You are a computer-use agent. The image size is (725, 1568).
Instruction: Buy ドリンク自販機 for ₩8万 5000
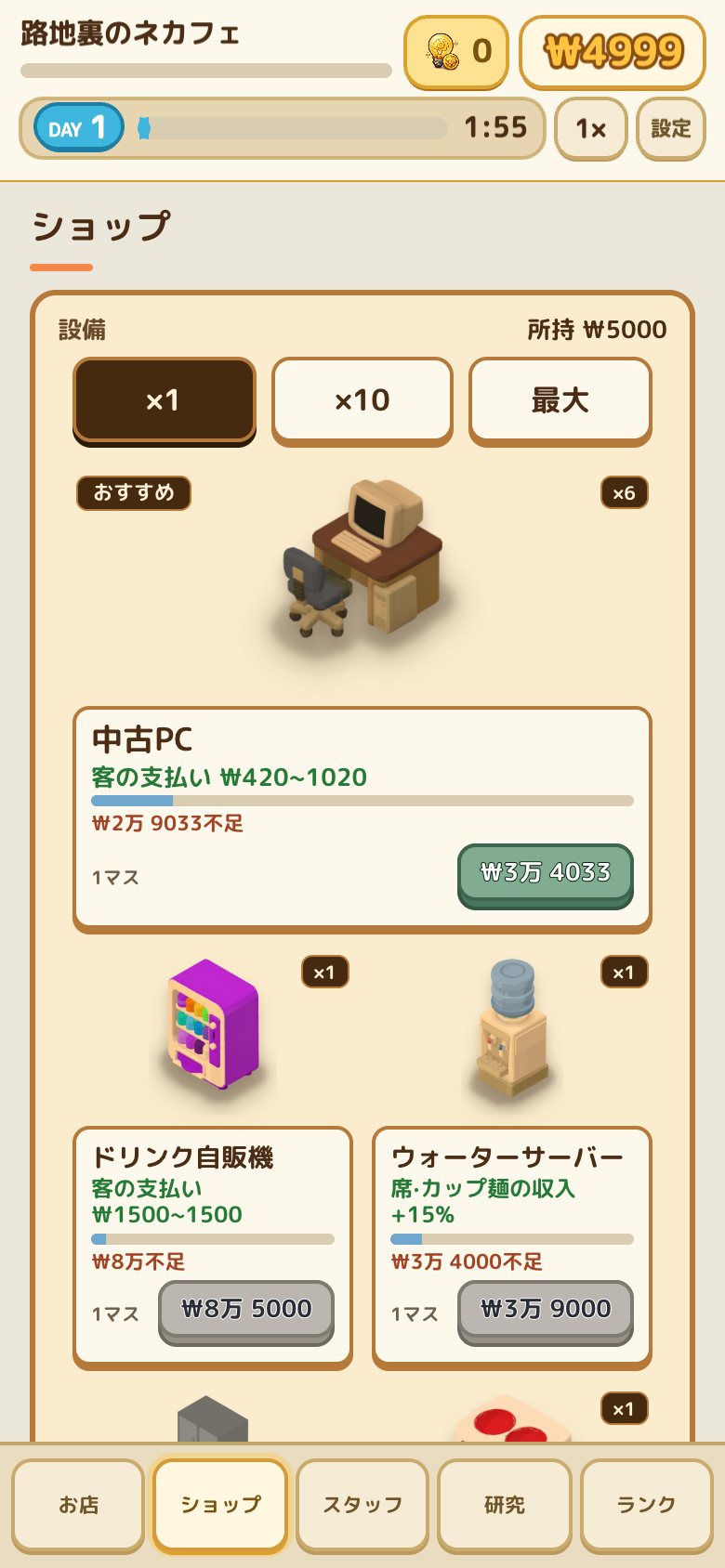point(246,1312)
